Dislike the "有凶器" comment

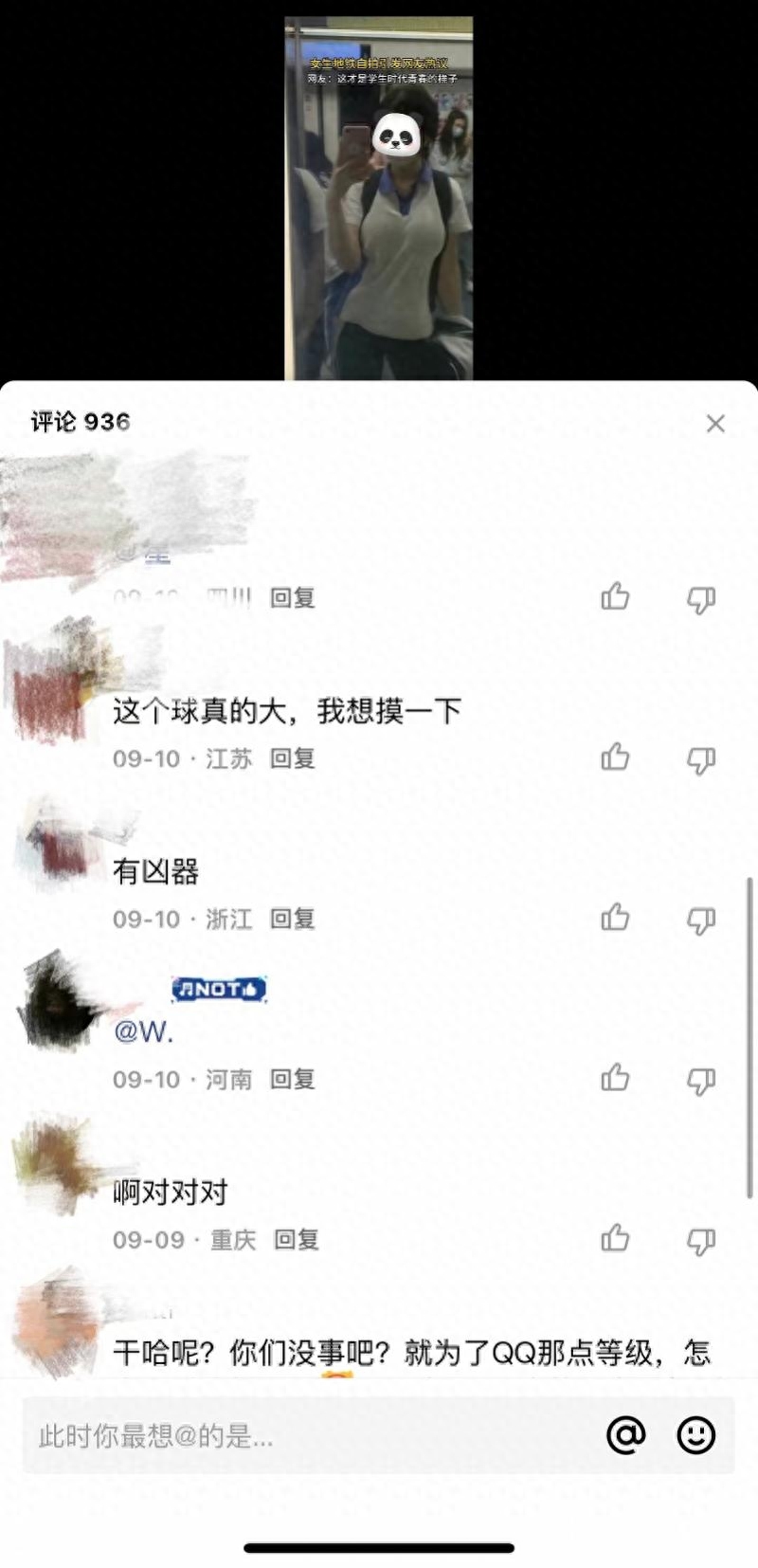tap(701, 918)
